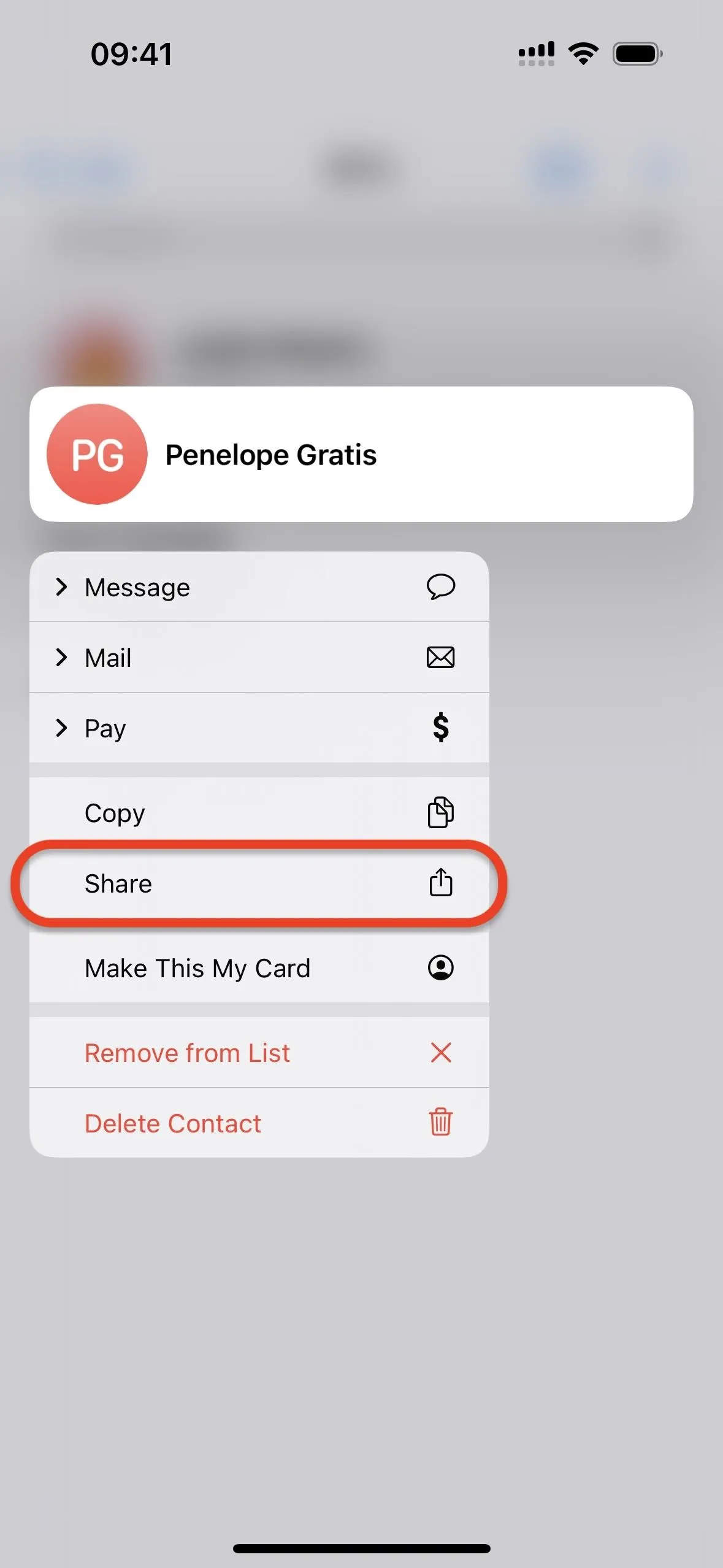Copy the contact's details
This screenshot has width=723, height=1568.
[259, 813]
